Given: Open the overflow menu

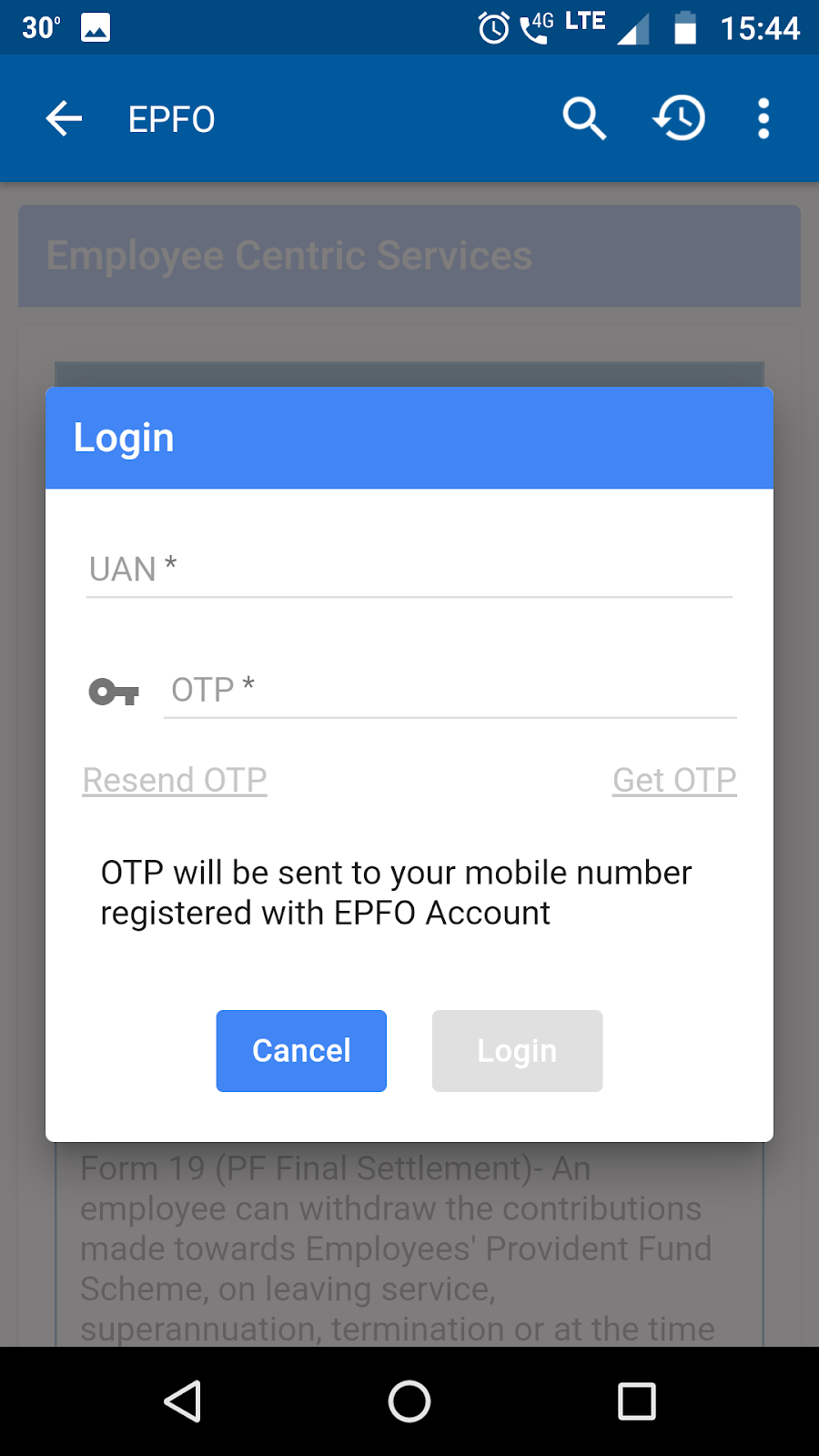Looking at the screenshot, I should click(x=763, y=119).
